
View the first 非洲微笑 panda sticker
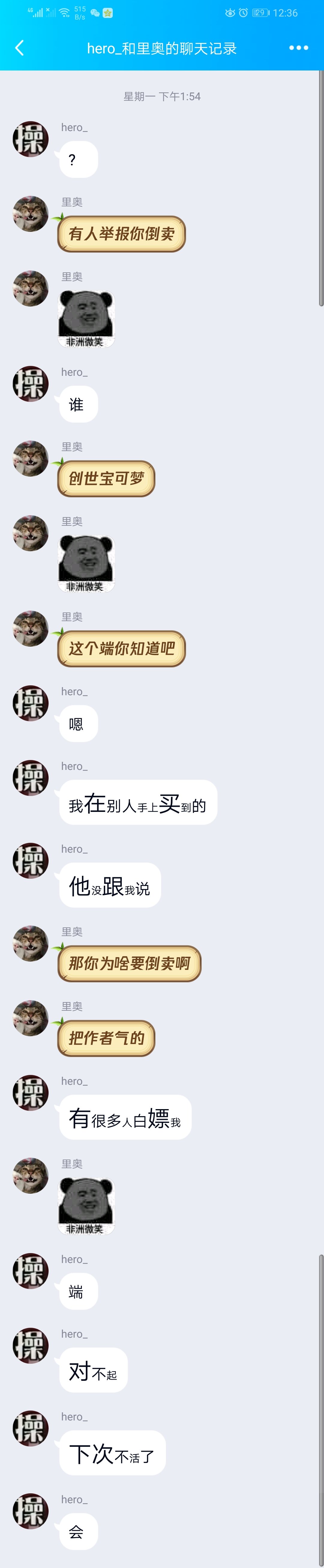86,319
